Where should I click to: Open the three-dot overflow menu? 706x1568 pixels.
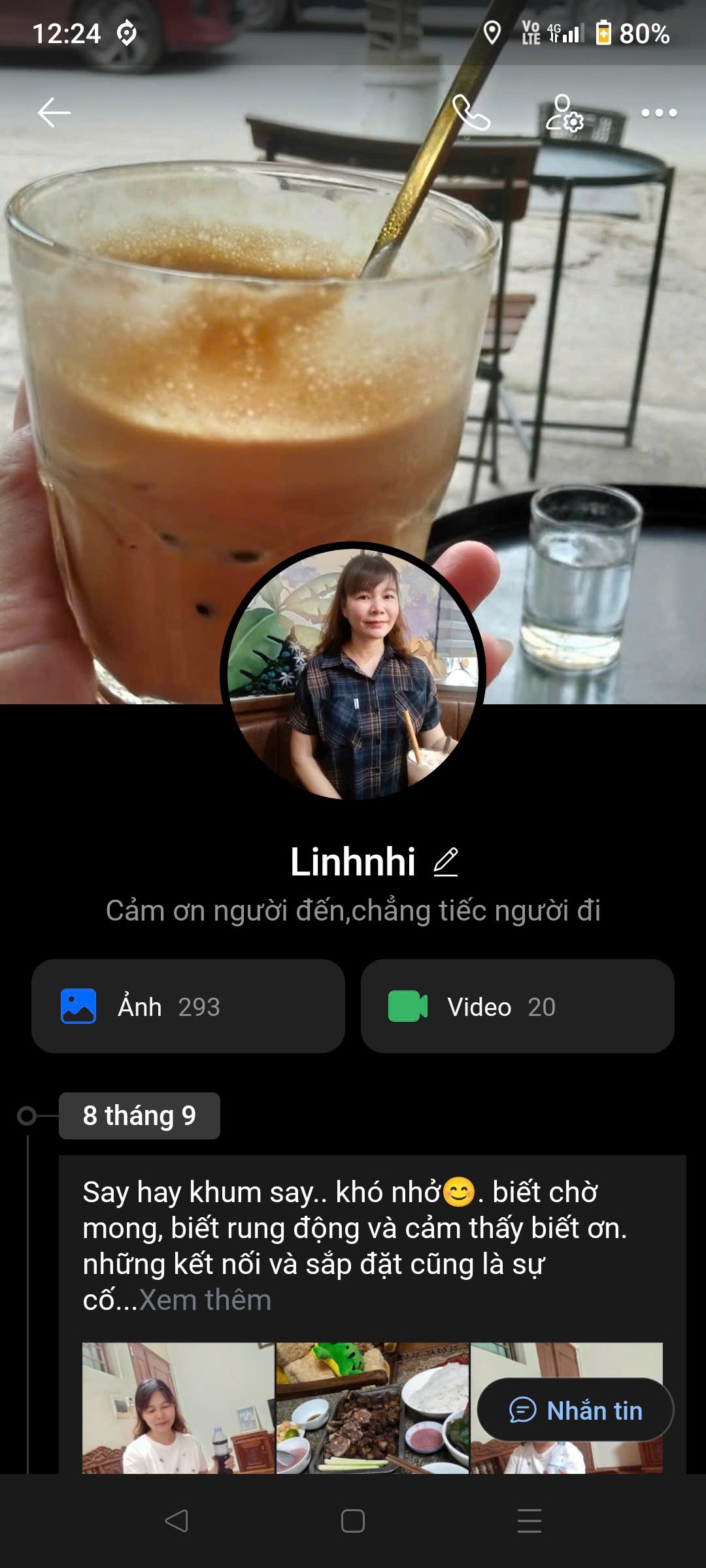click(658, 112)
